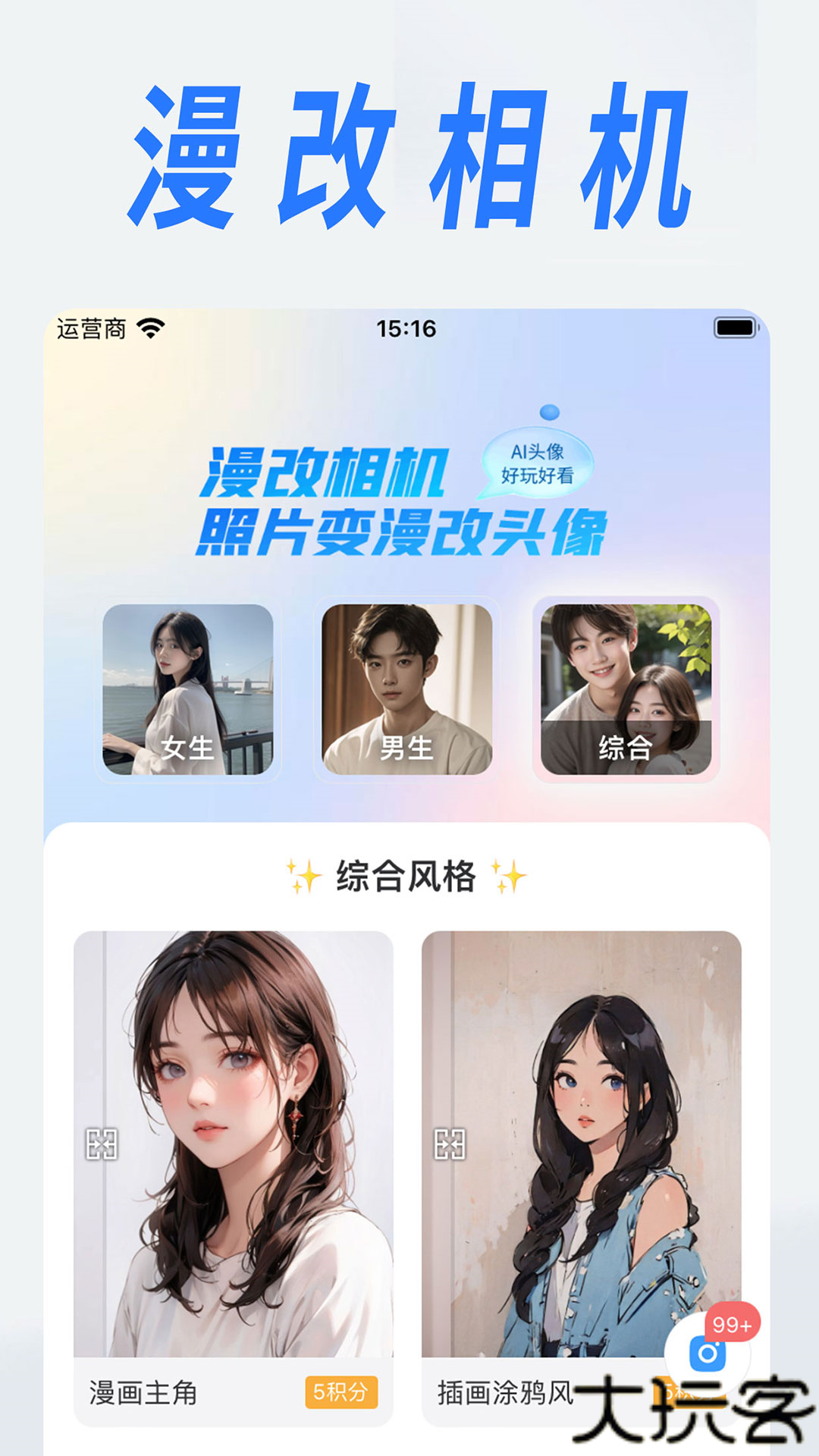The width and height of the screenshot is (819, 1456).
Task: Tap the 运营商 carrier label
Action: point(91,328)
